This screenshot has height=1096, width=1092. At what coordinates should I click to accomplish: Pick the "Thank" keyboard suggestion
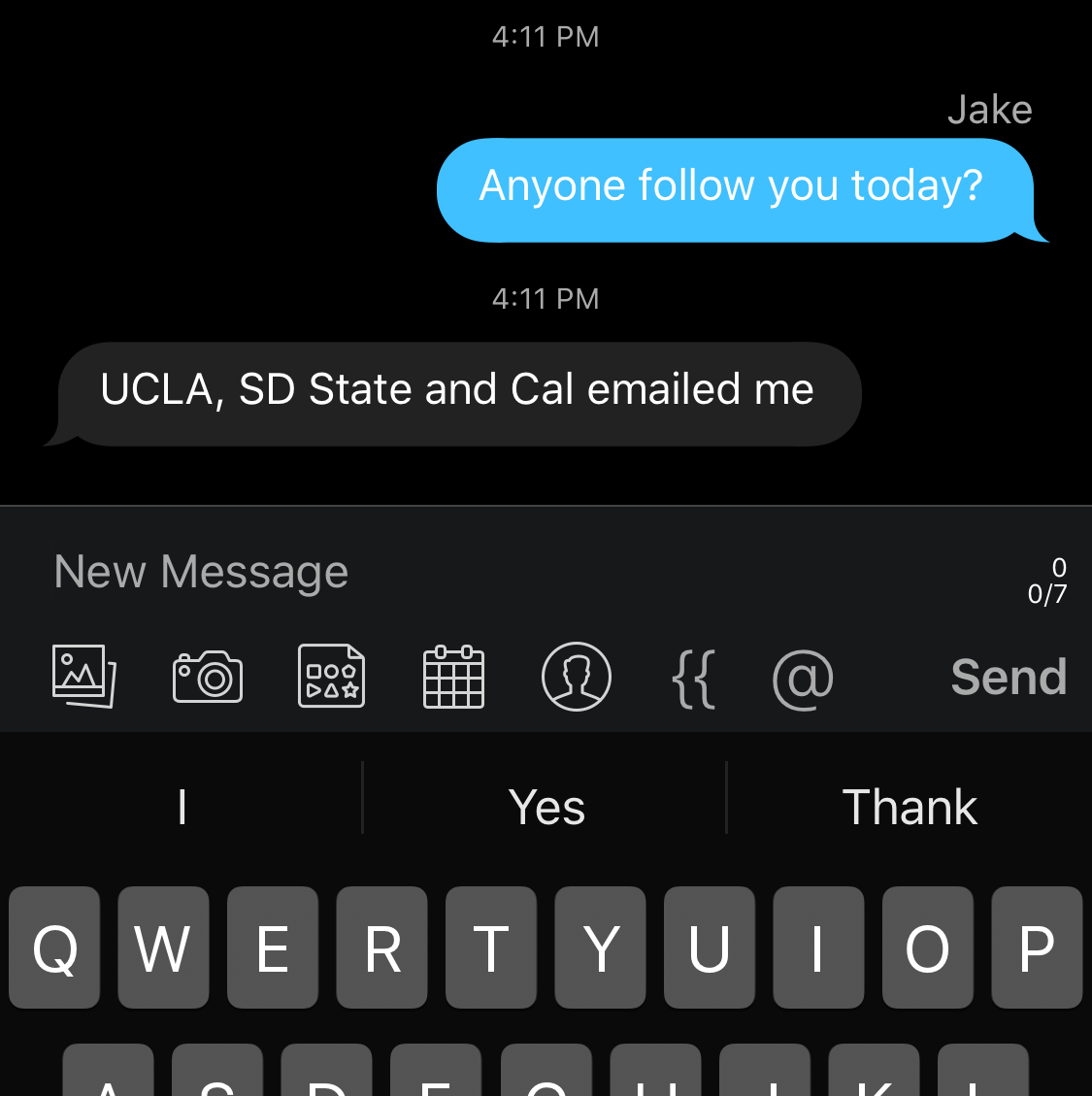pos(910,808)
